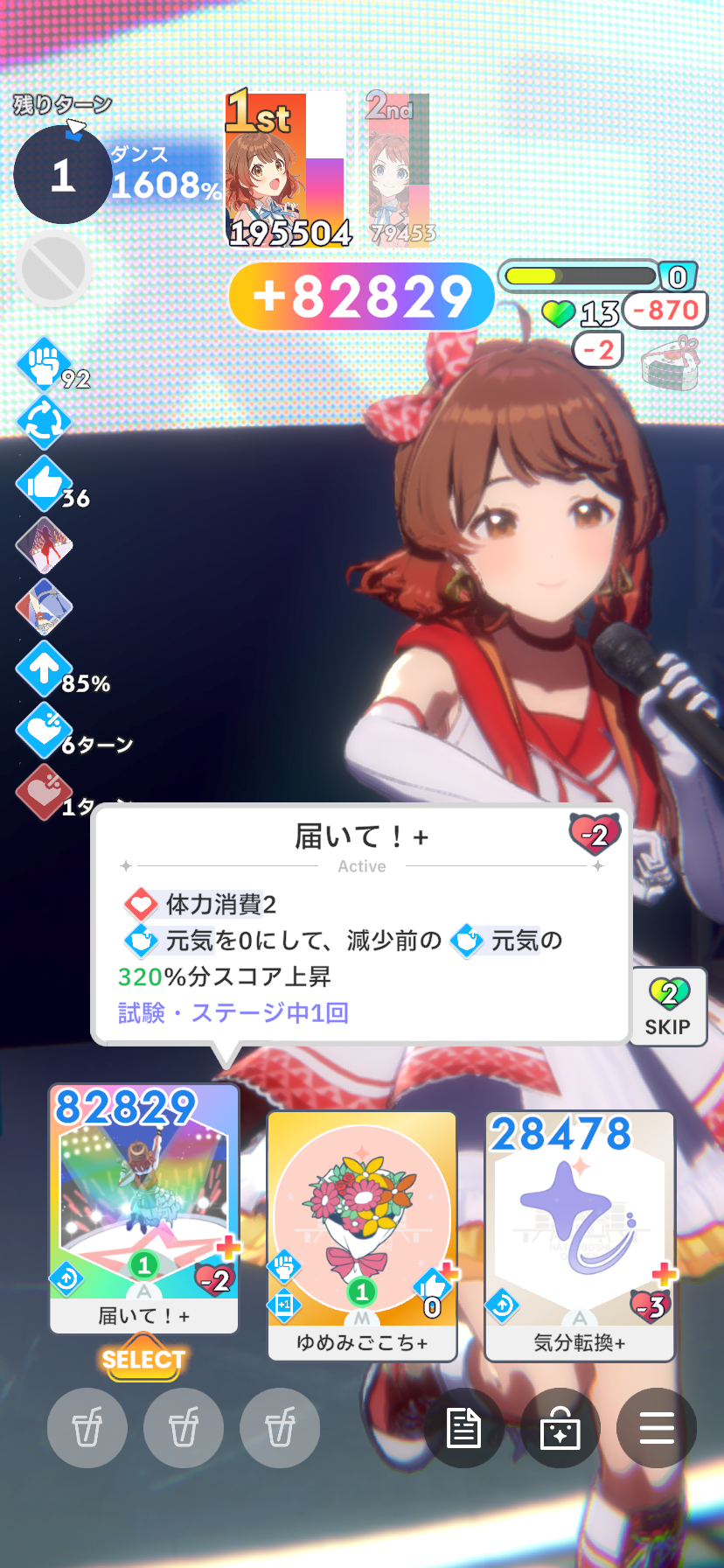Select the 気分転換+ skill card
724x1568 pixels.
(x=580, y=1234)
